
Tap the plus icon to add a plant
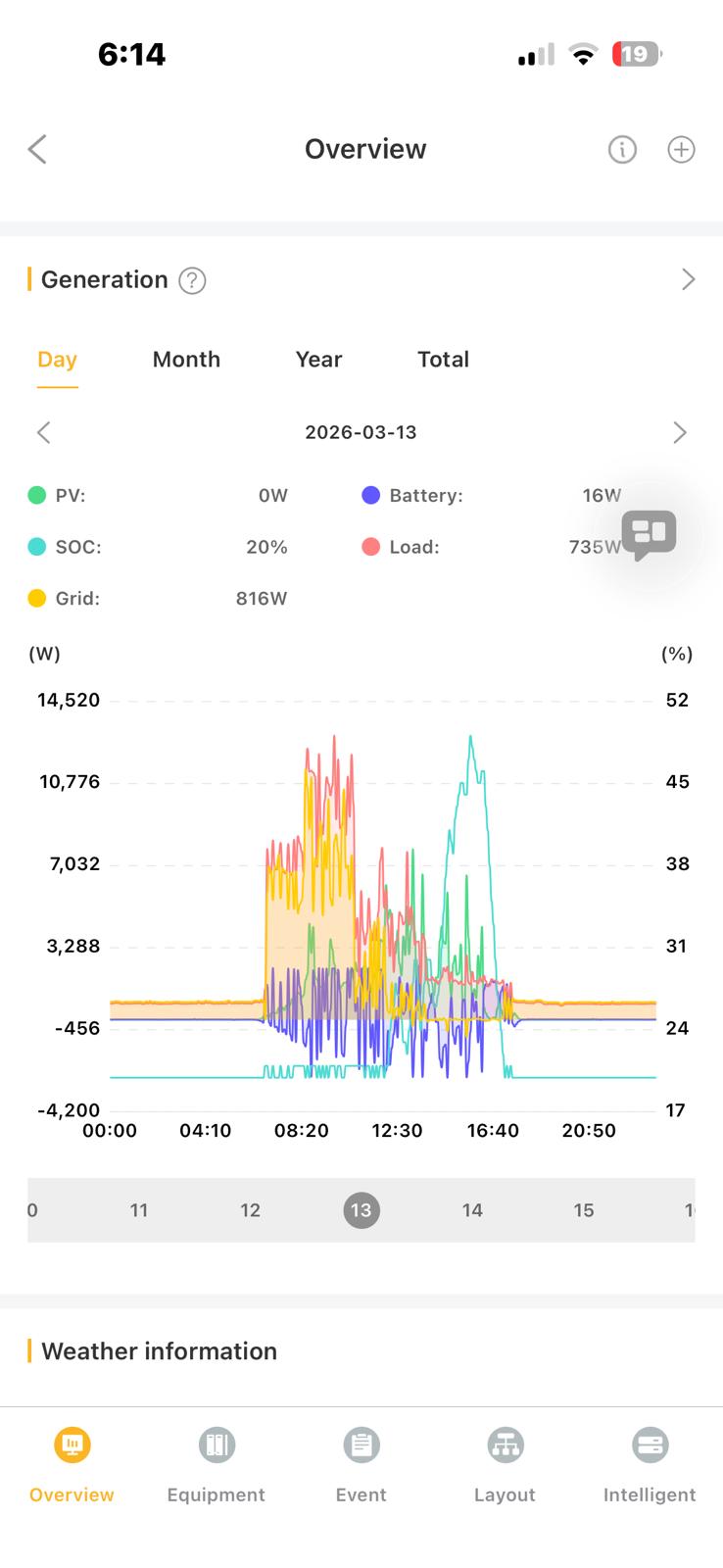(x=681, y=149)
